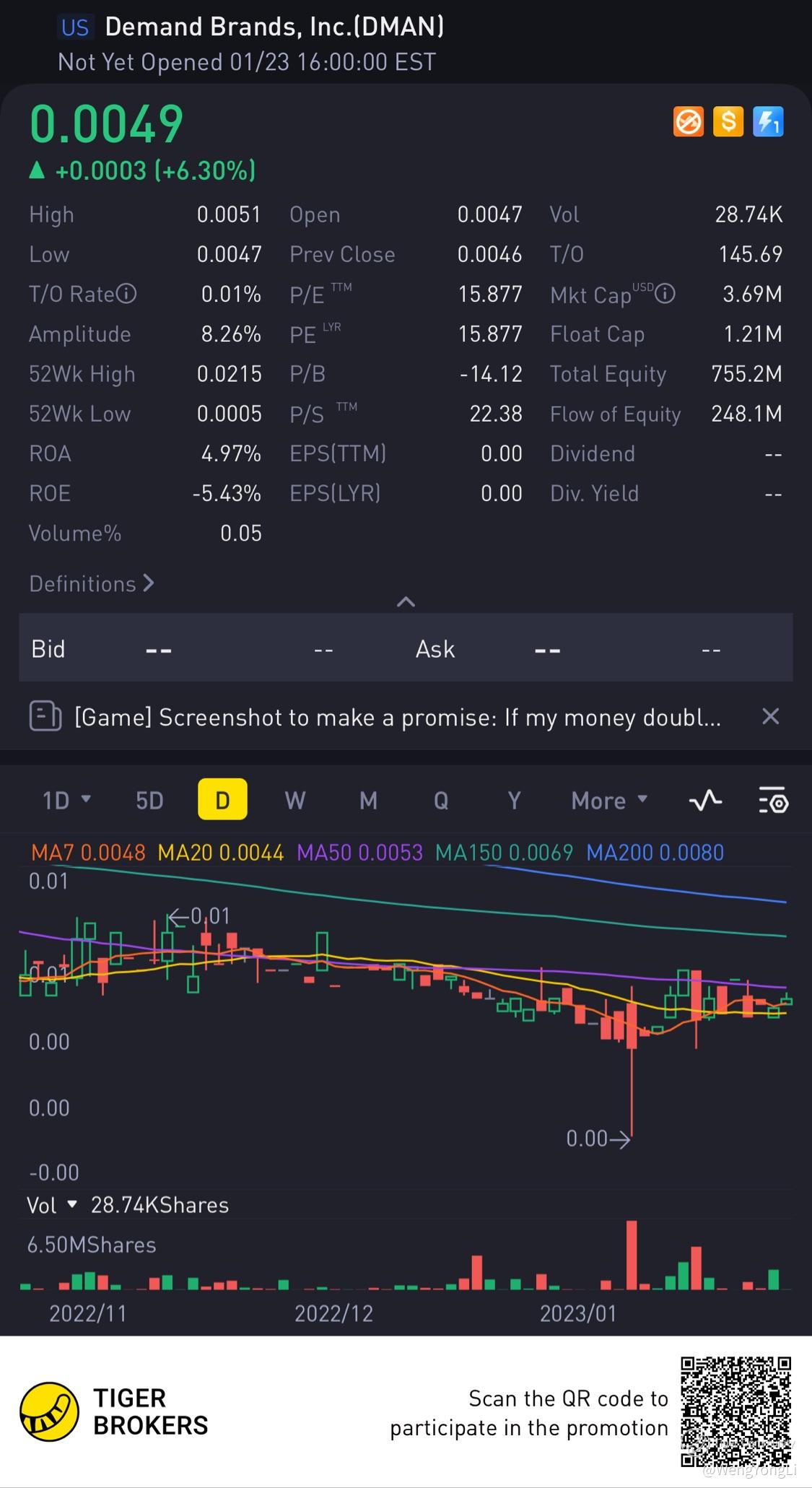Open chart display settings icon
The width and height of the screenshot is (812, 1488).
tap(773, 800)
